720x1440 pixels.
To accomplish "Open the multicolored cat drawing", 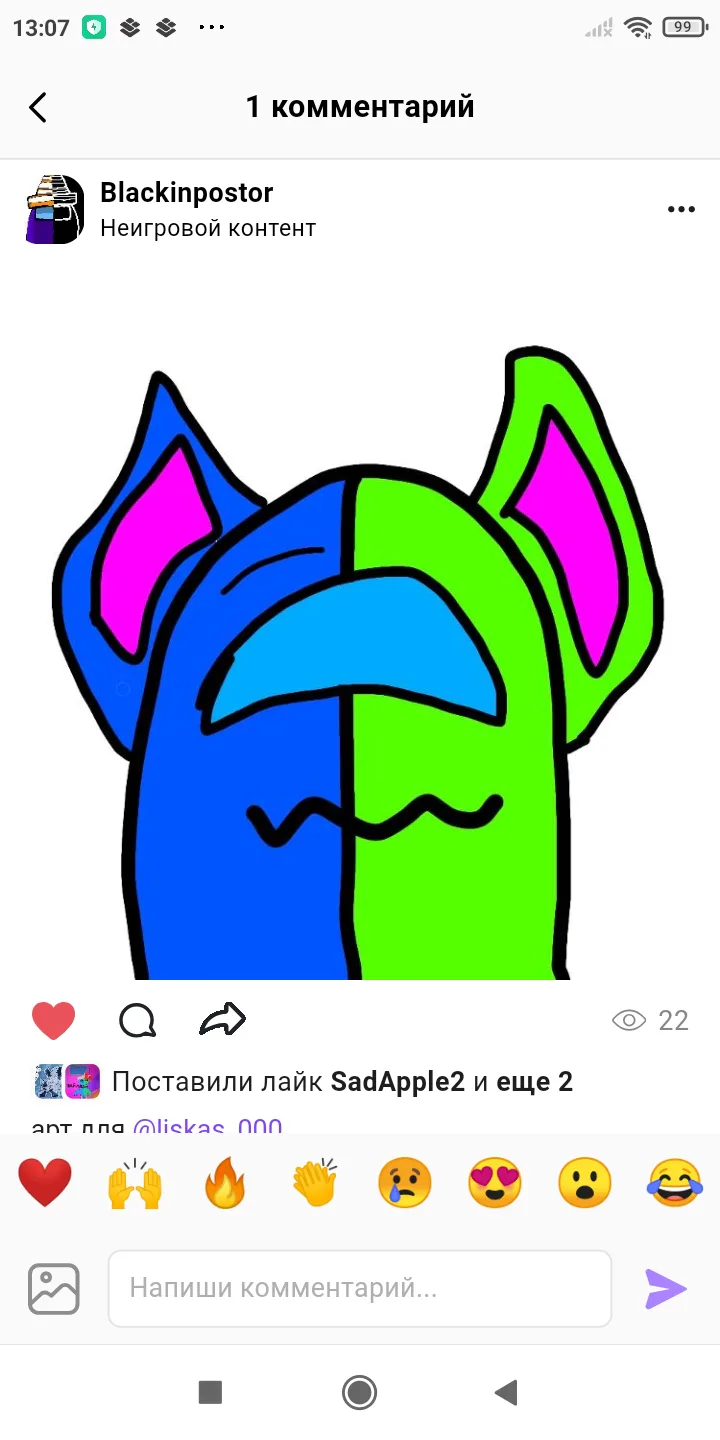I will click(358, 660).
